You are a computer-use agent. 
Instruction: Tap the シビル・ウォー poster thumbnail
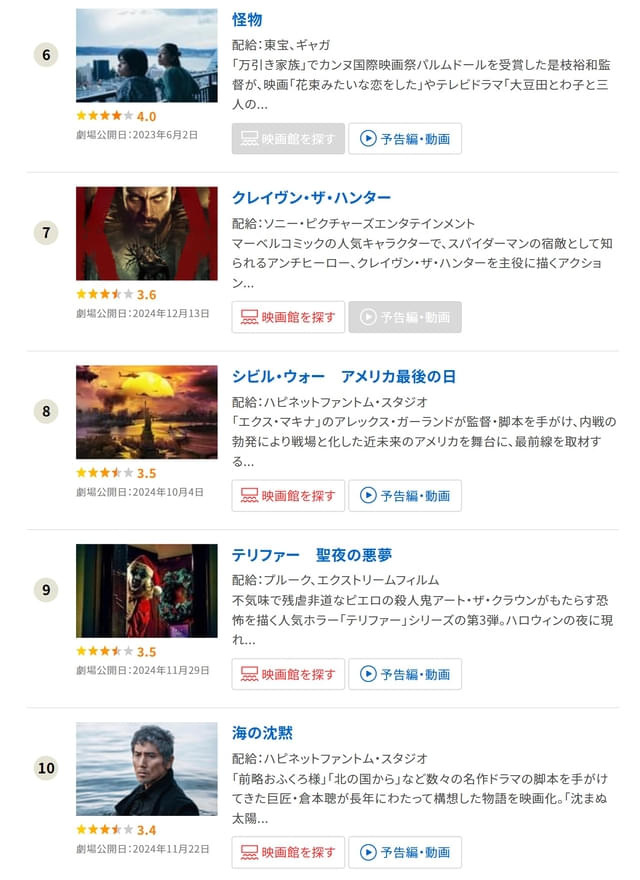146,412
